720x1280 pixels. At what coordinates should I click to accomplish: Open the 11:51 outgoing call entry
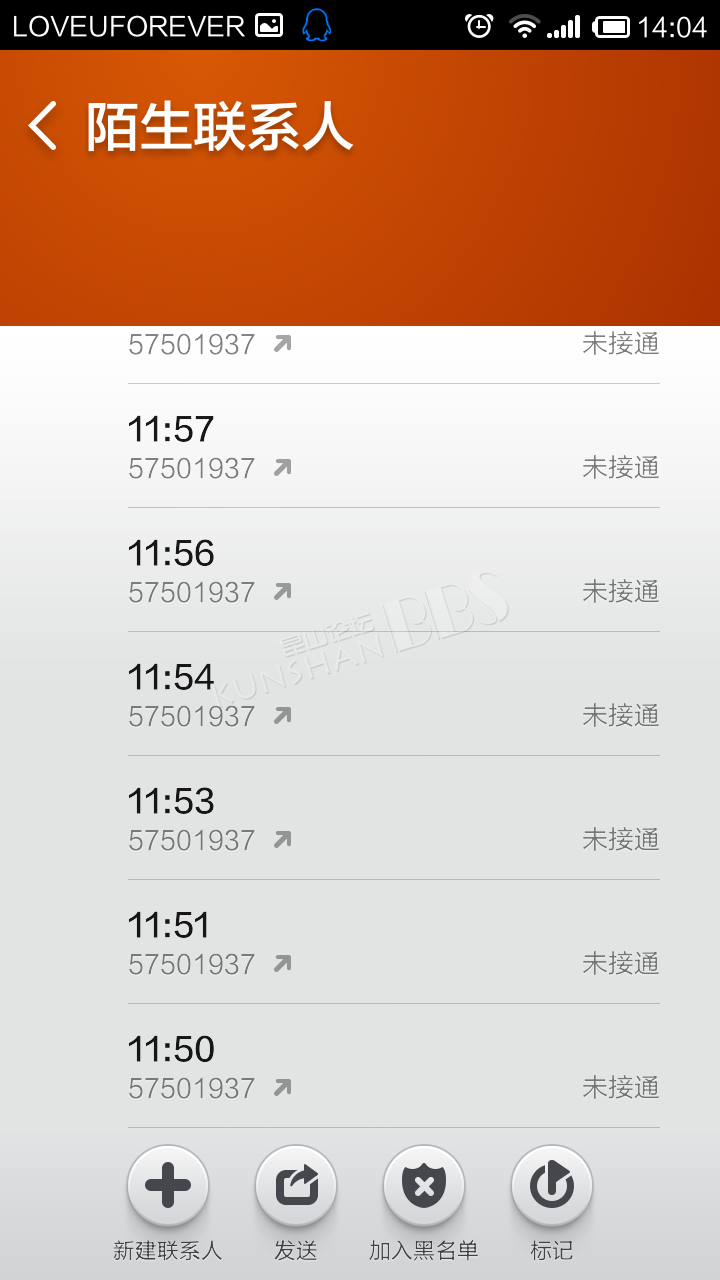(394, 942)
